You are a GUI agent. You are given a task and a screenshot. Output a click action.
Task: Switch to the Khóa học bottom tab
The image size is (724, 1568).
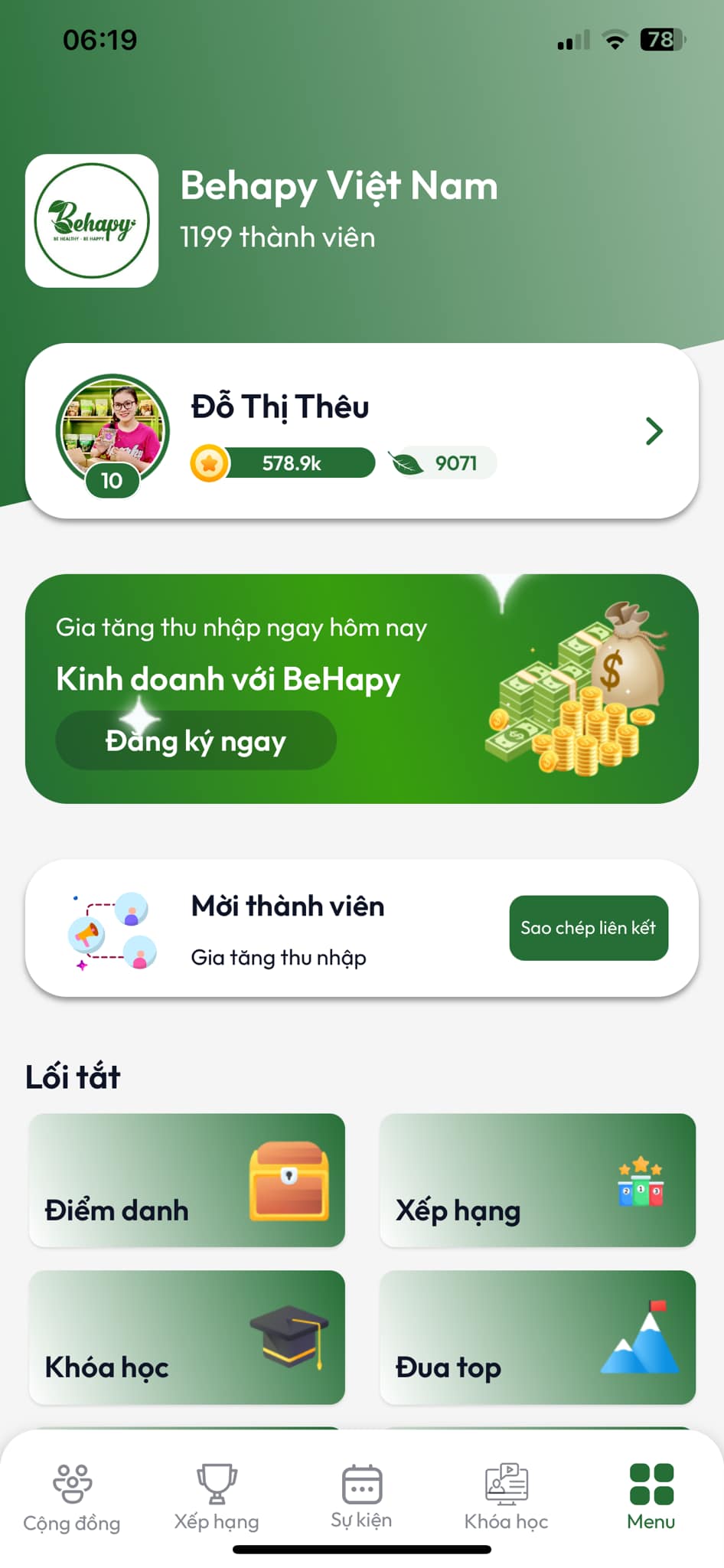pyautogui.click(x=506, y=1498)
